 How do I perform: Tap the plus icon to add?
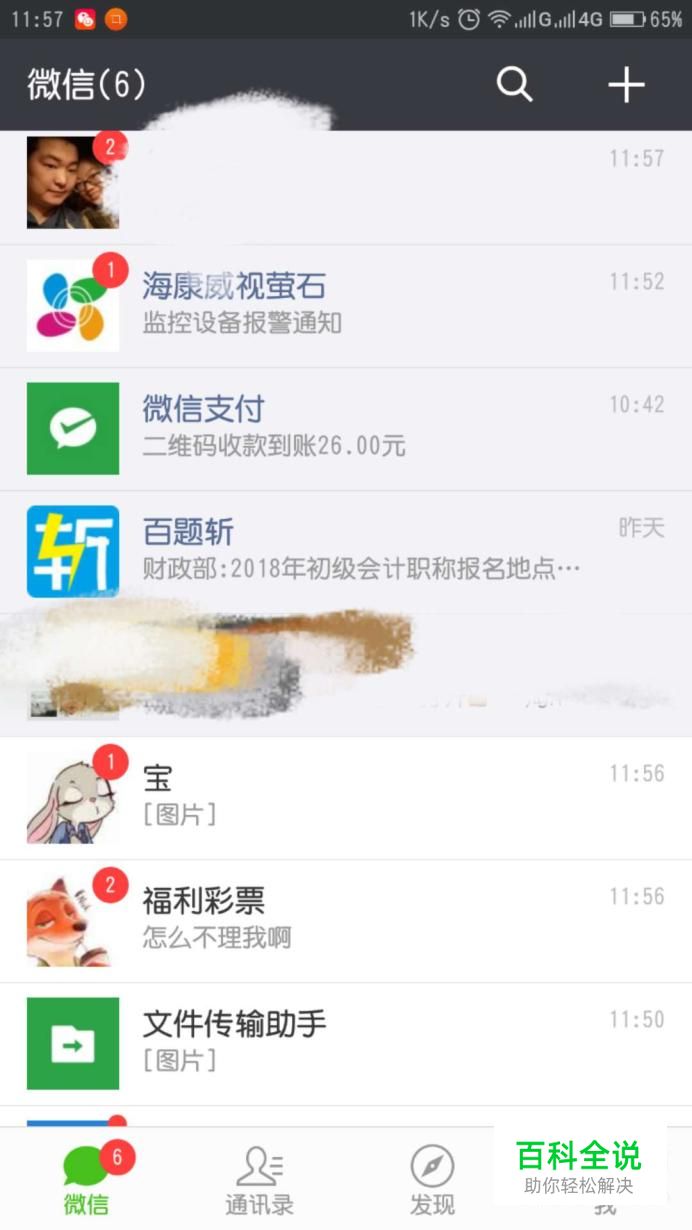[626, 86]
